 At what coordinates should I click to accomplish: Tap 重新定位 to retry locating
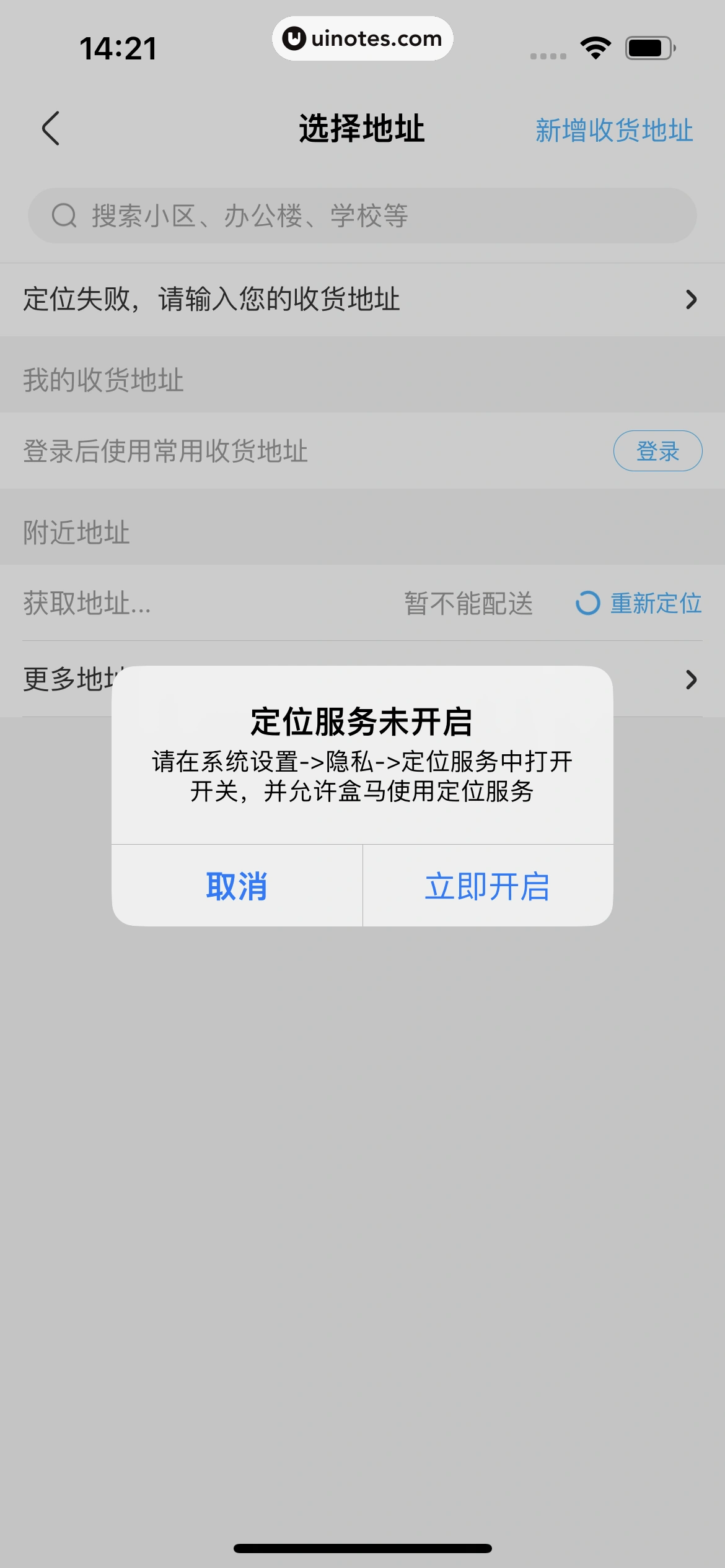click(x=655, y=605)
